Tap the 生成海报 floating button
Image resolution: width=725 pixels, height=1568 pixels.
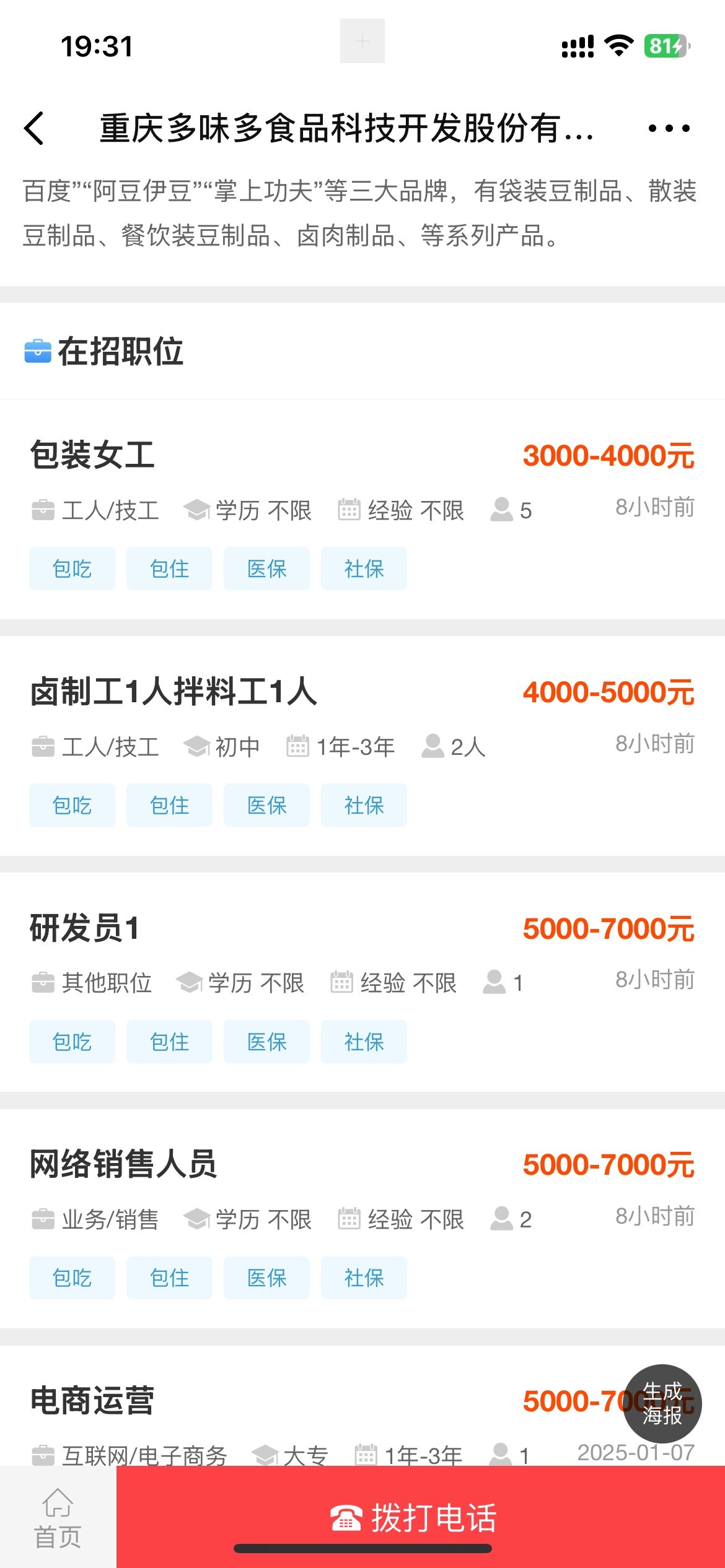(662, 1404)
